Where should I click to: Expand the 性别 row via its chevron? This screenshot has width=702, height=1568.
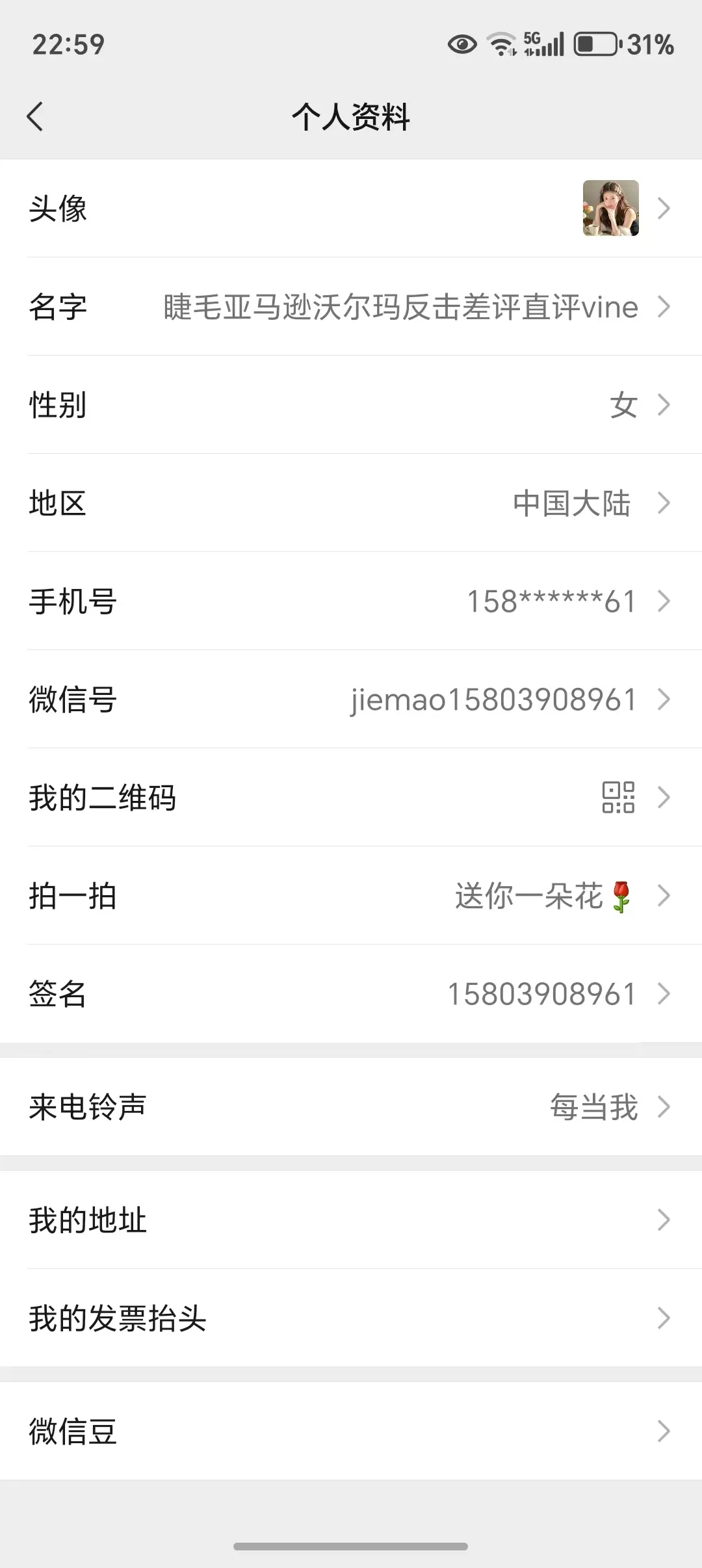[664, 404]
